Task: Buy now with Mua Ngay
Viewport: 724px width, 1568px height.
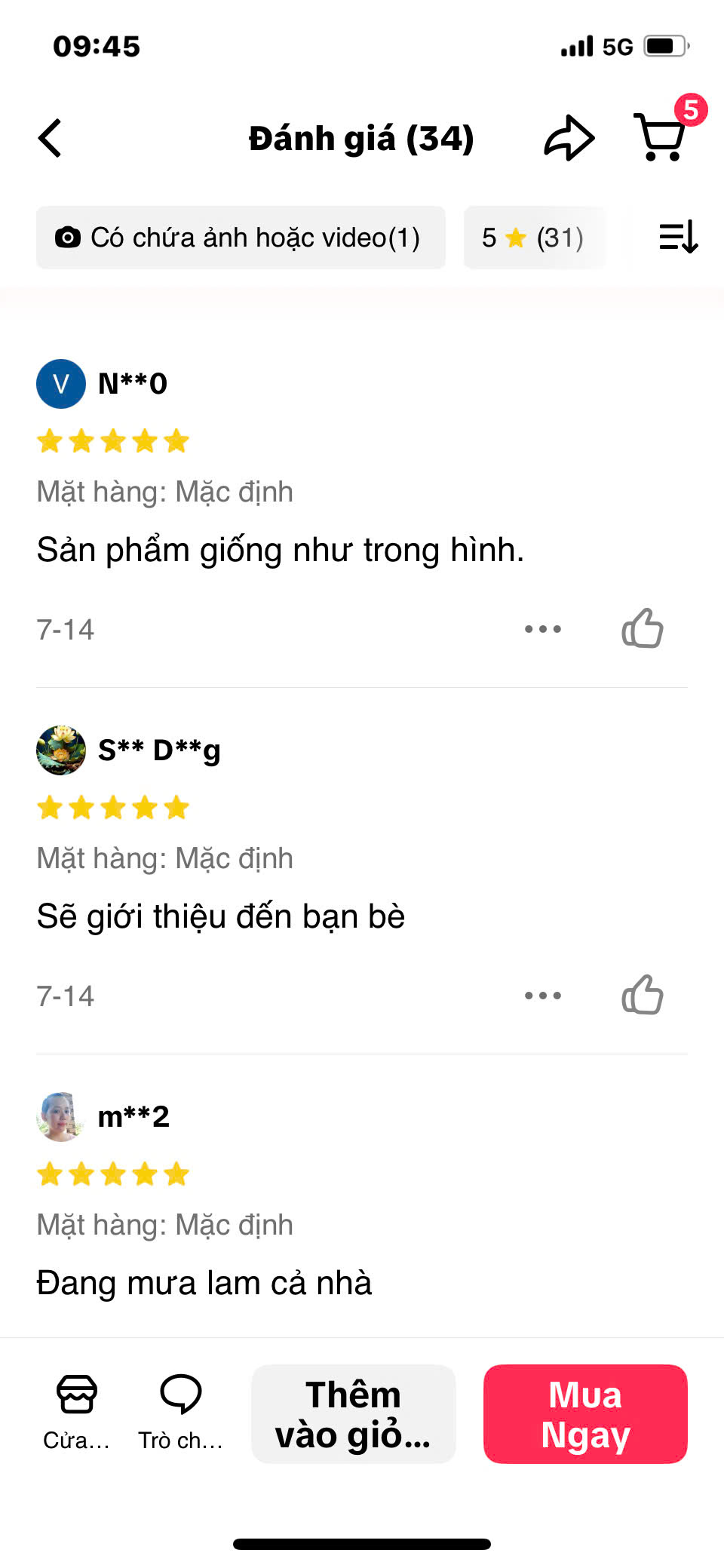Action: (585, 1414)
